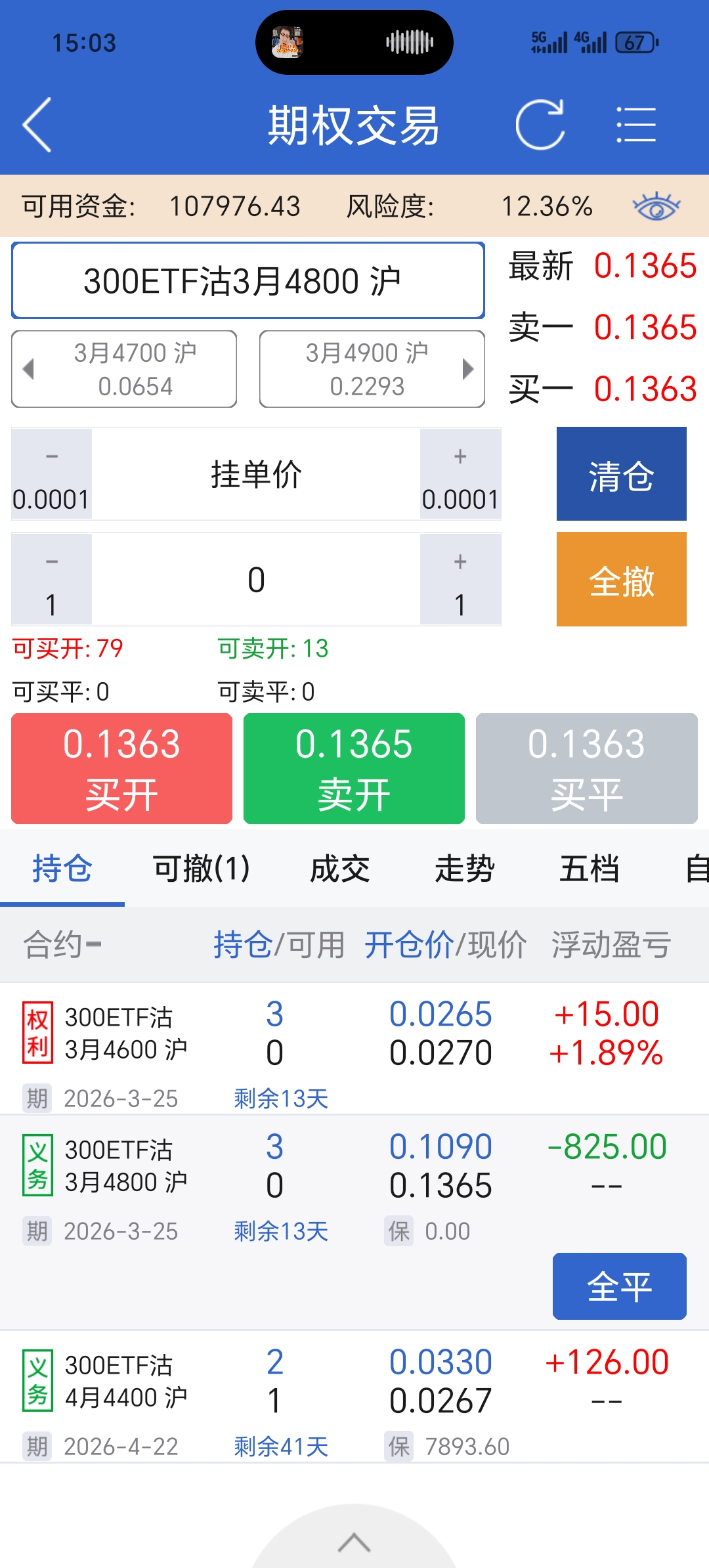Switch to 3月4700 沪 contract

click(124, 369)
